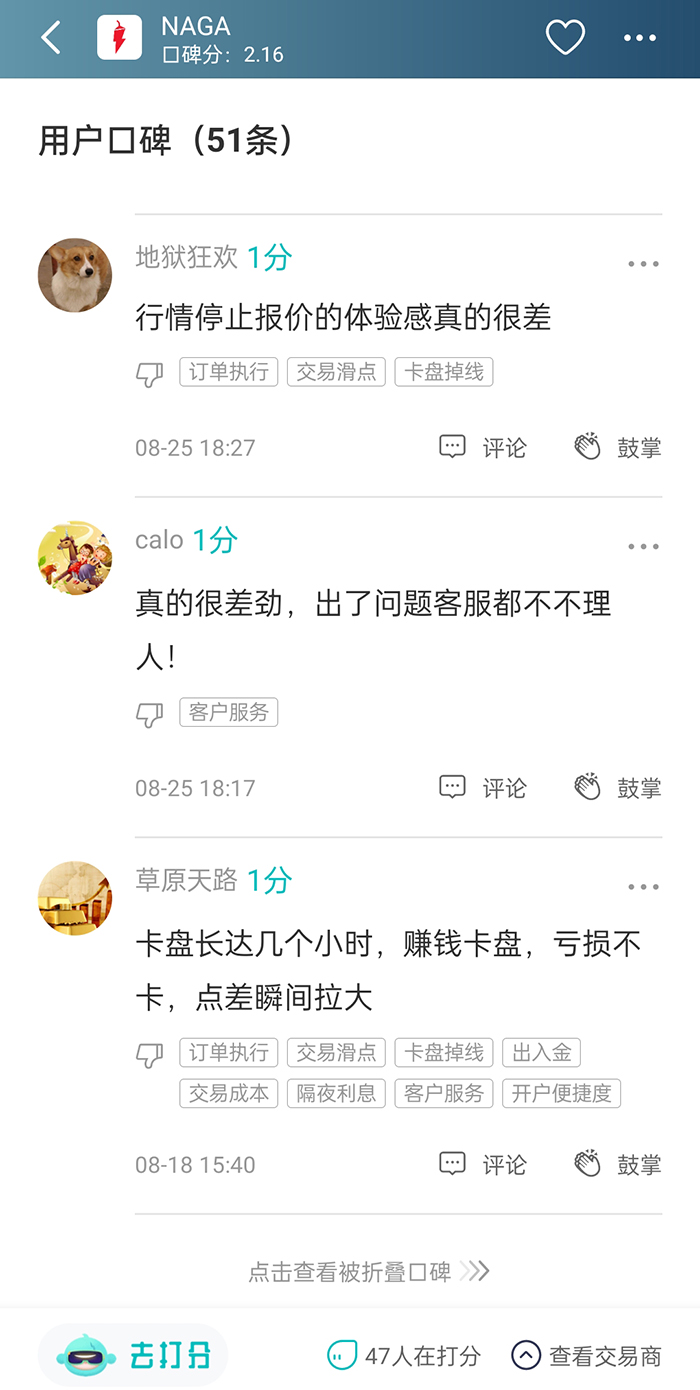View 草原天路's profile avatar
Image resolution: width=700 pixels, height=1390 pixels.
coord(75,898)
